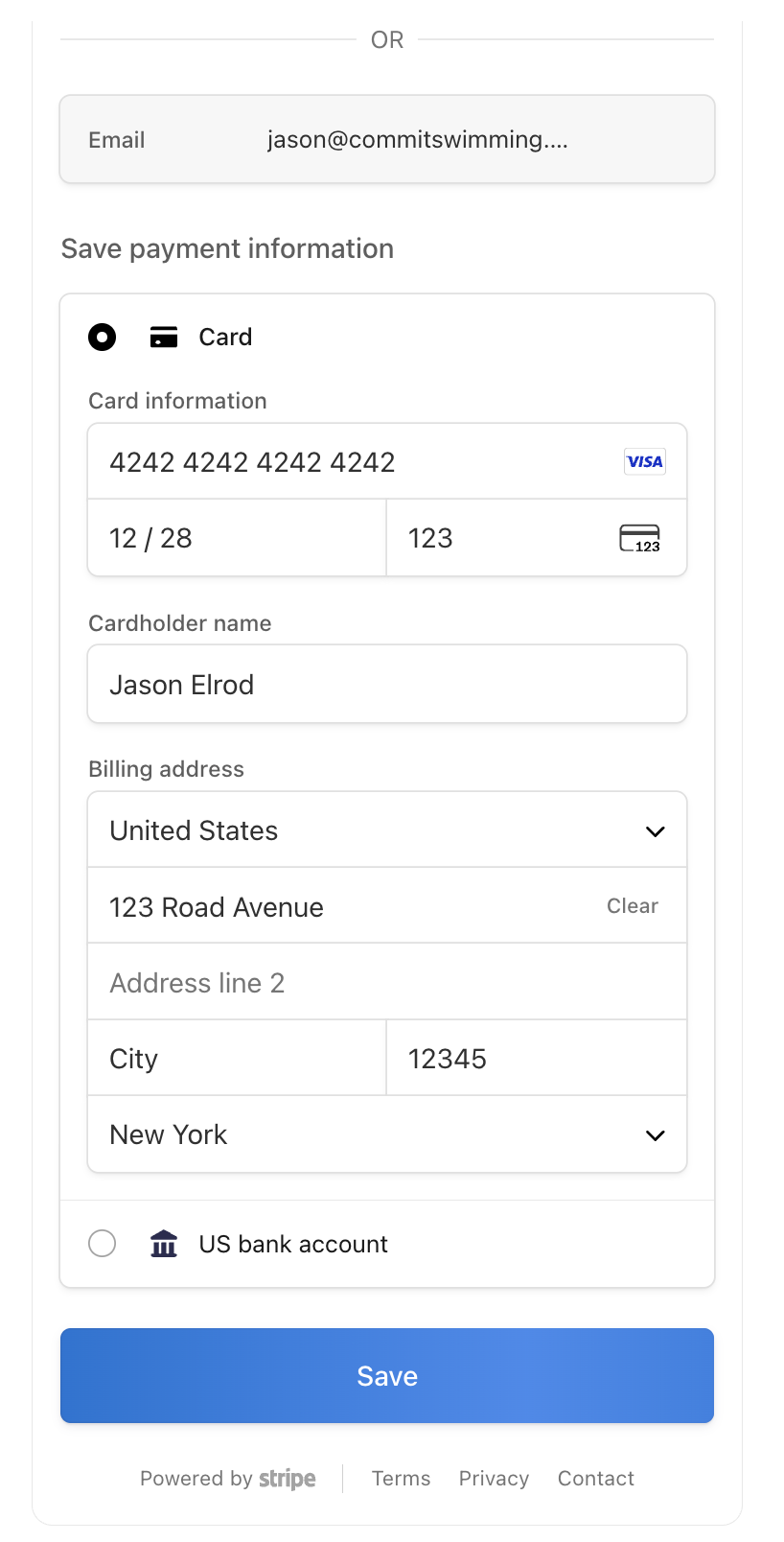Open the United States country dropdown
Viewport: 784px width, 1542px height.
pyautogui.click(x=386, y=830)
